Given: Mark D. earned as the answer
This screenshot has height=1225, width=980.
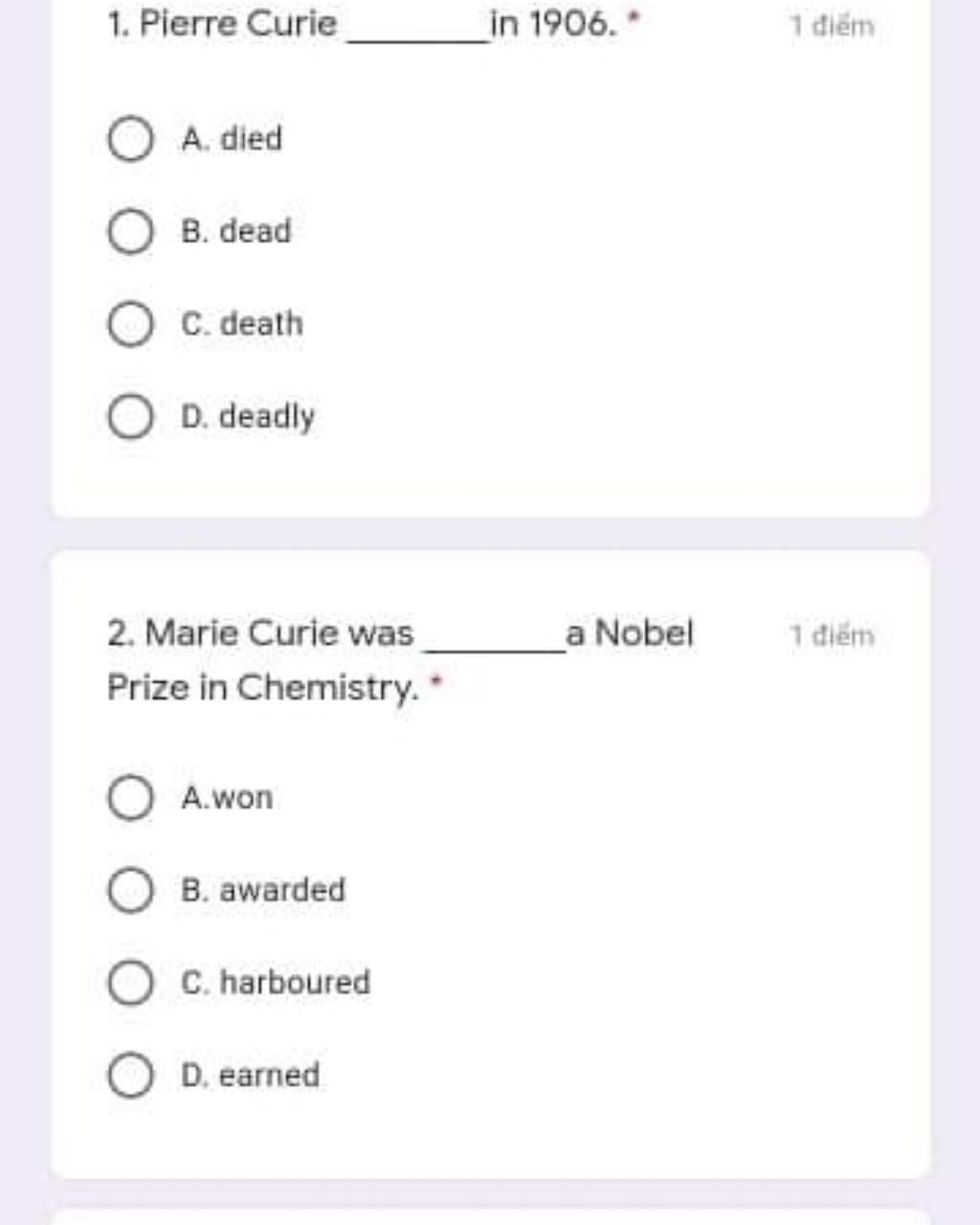Looking at the screenshot, I should [x=130, y=1076].
